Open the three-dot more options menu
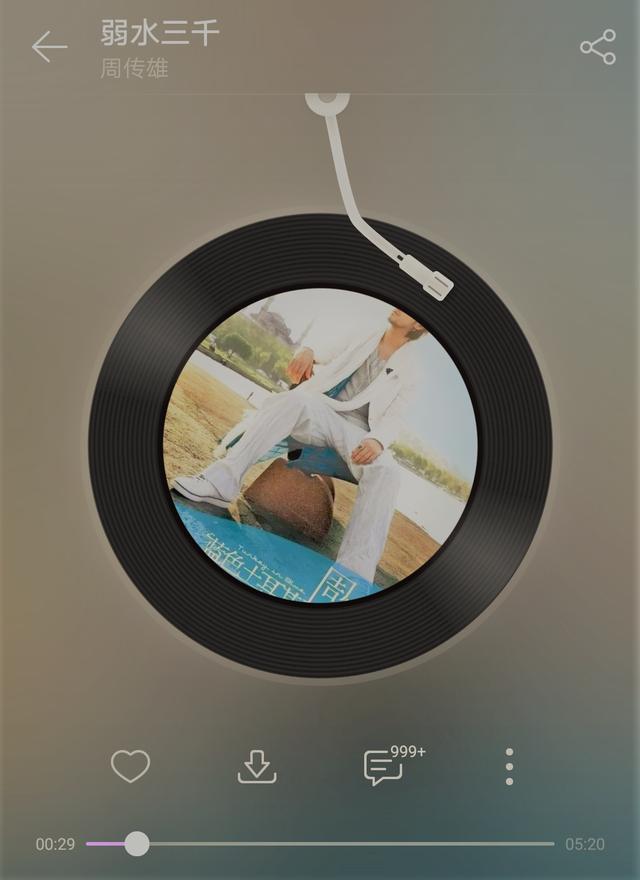The height and width of the screenshot is (880, 640). [x=509, y=767]
